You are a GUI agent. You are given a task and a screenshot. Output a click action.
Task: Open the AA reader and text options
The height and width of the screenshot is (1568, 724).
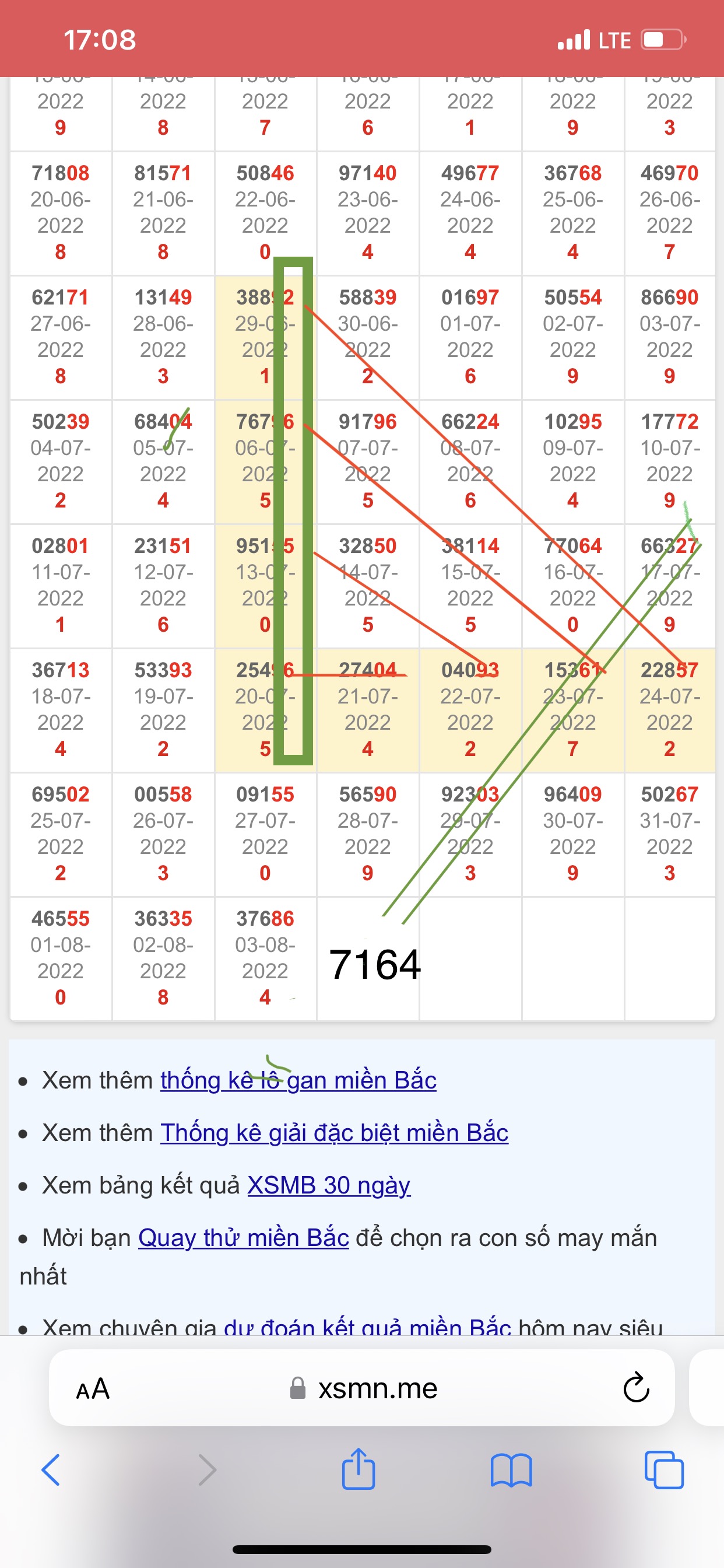point(93,1388)
